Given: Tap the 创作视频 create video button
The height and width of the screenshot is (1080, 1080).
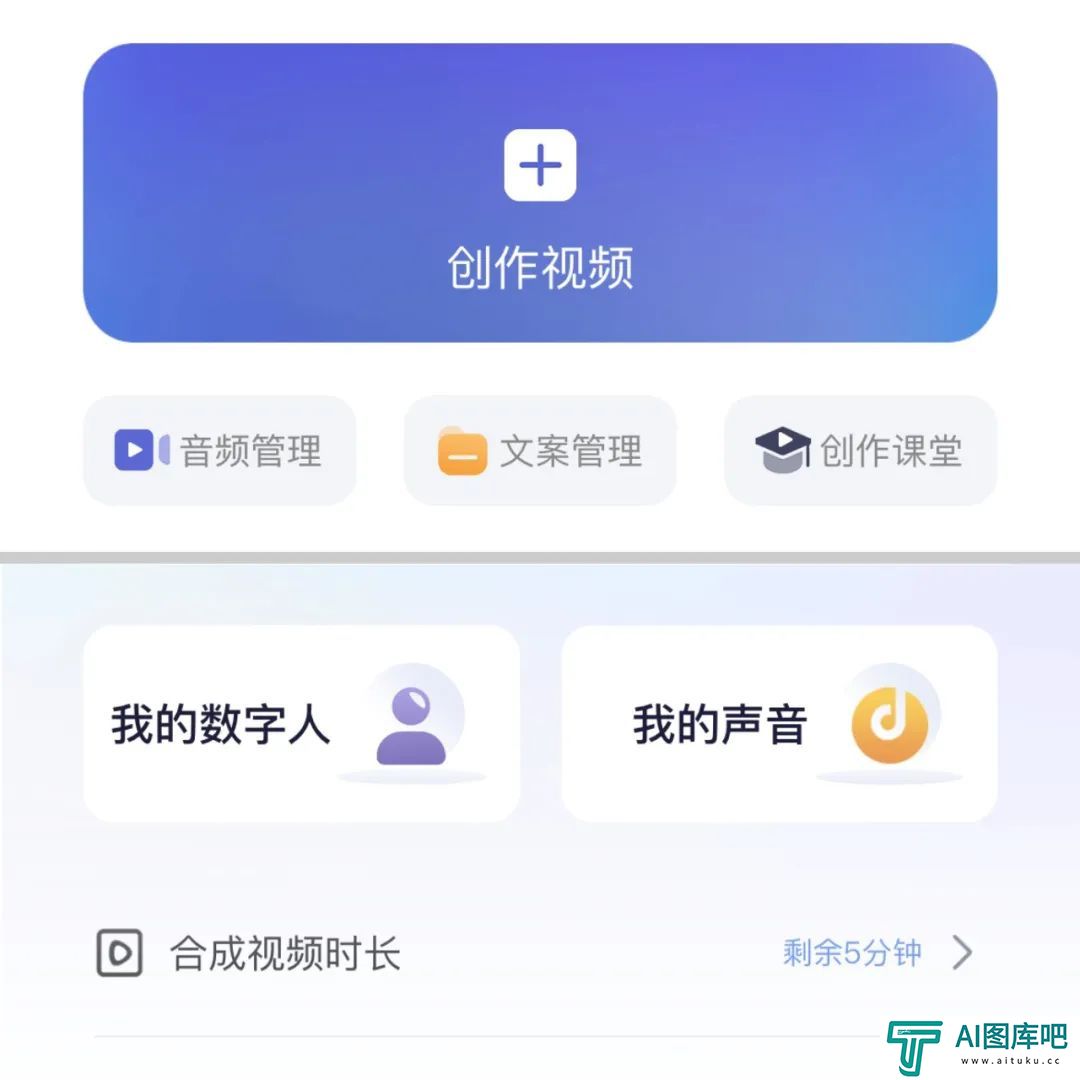Looking at the screenshot, I should tap(540, 193).
